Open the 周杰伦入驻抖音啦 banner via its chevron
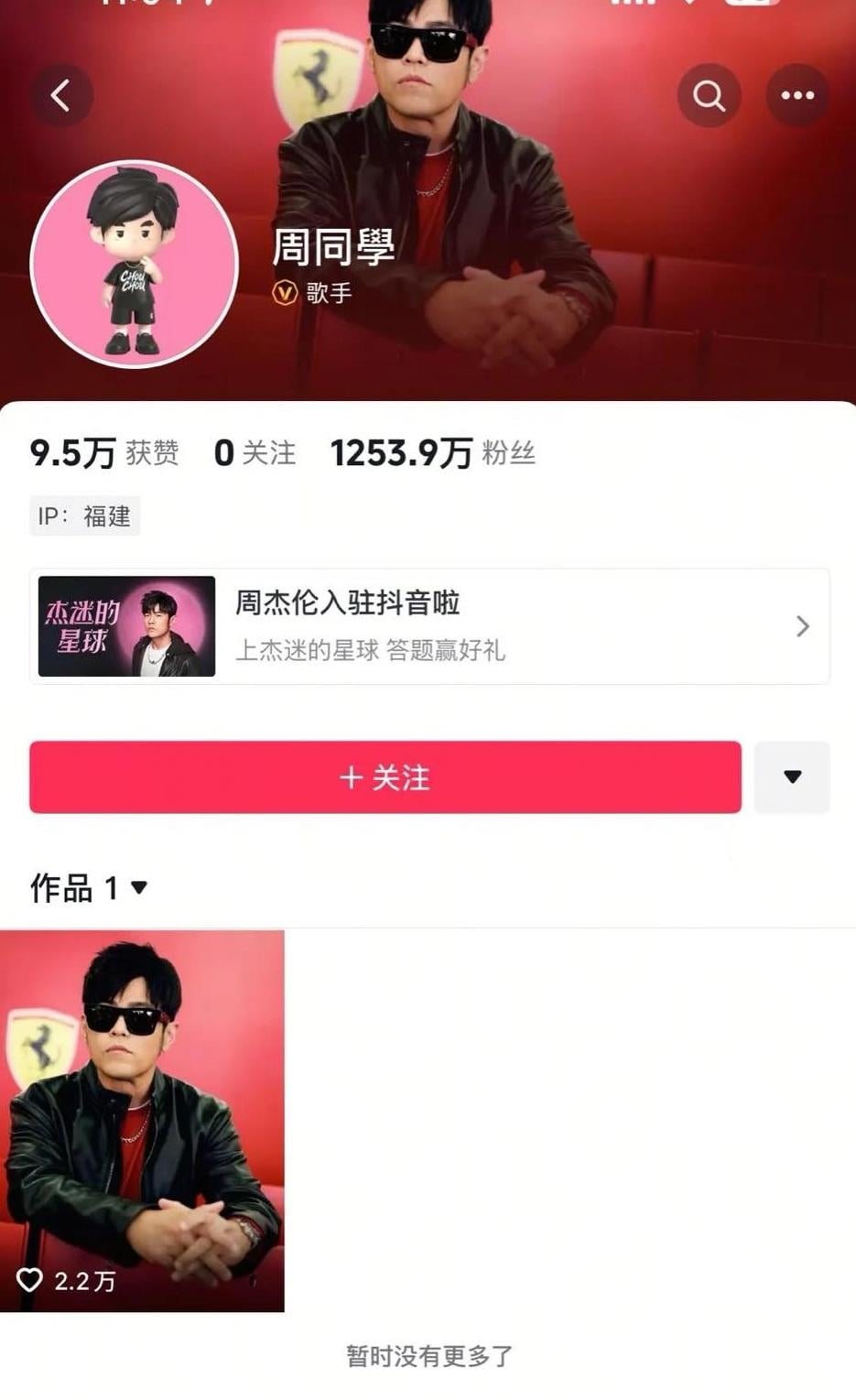The image size is (856, 1400). coord(803,626)
